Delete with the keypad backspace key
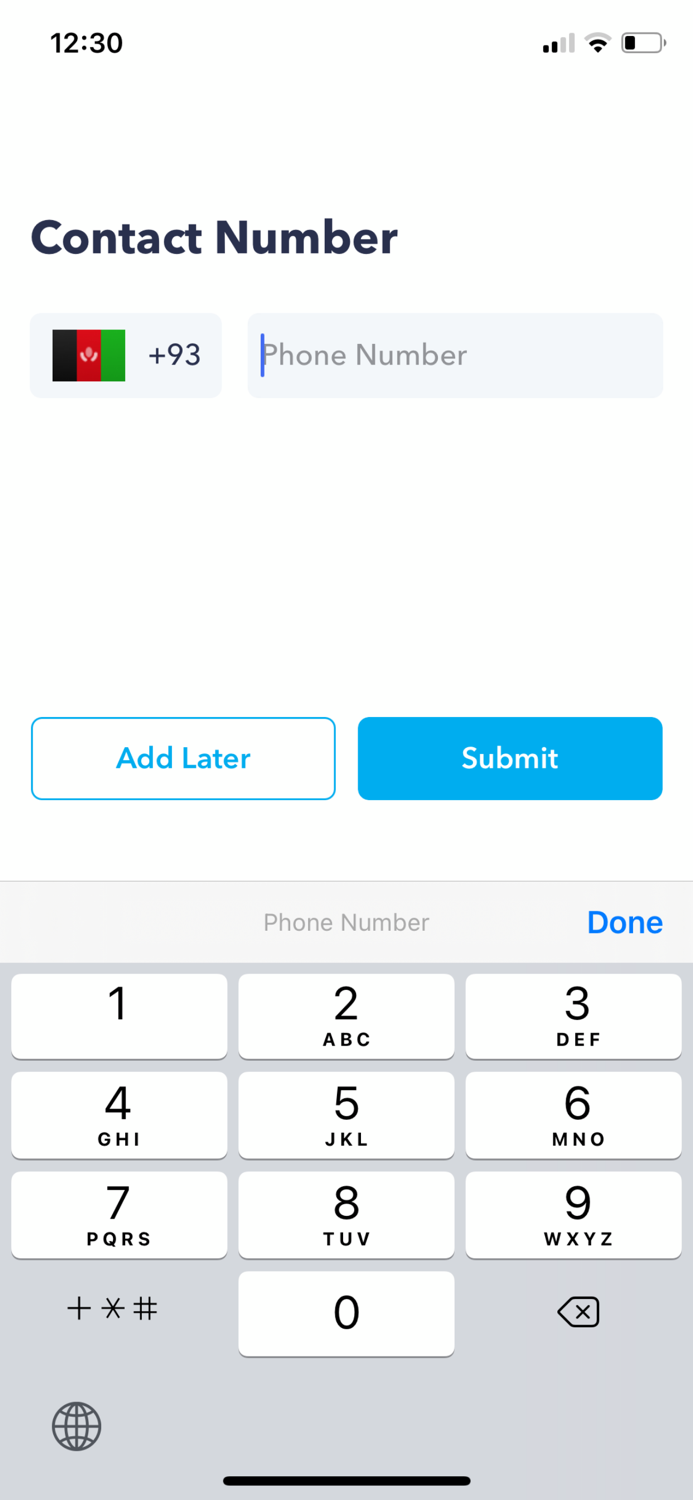The width and height of the screenshot is (693, 1500). pos(578,1312)
